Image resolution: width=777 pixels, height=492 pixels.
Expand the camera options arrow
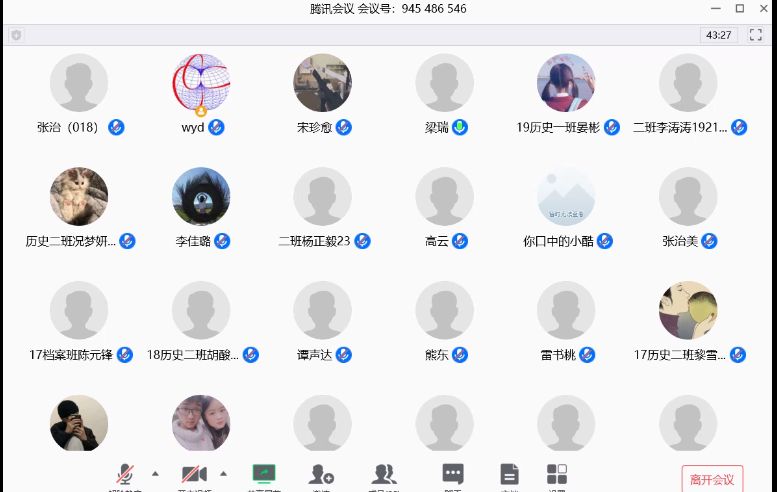point(223,473)
